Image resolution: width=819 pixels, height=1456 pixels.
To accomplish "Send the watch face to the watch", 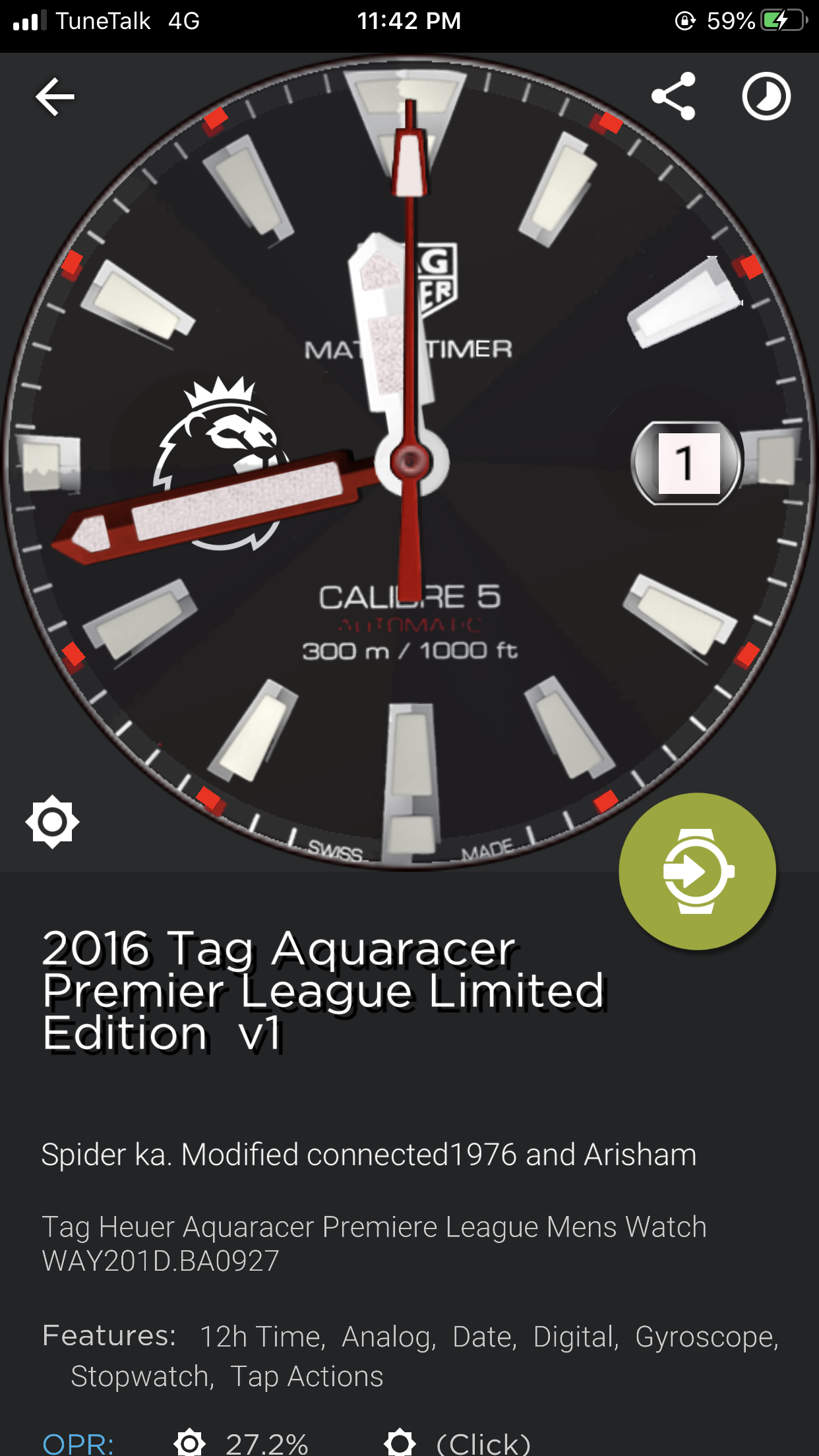I will tap(697, 871).
